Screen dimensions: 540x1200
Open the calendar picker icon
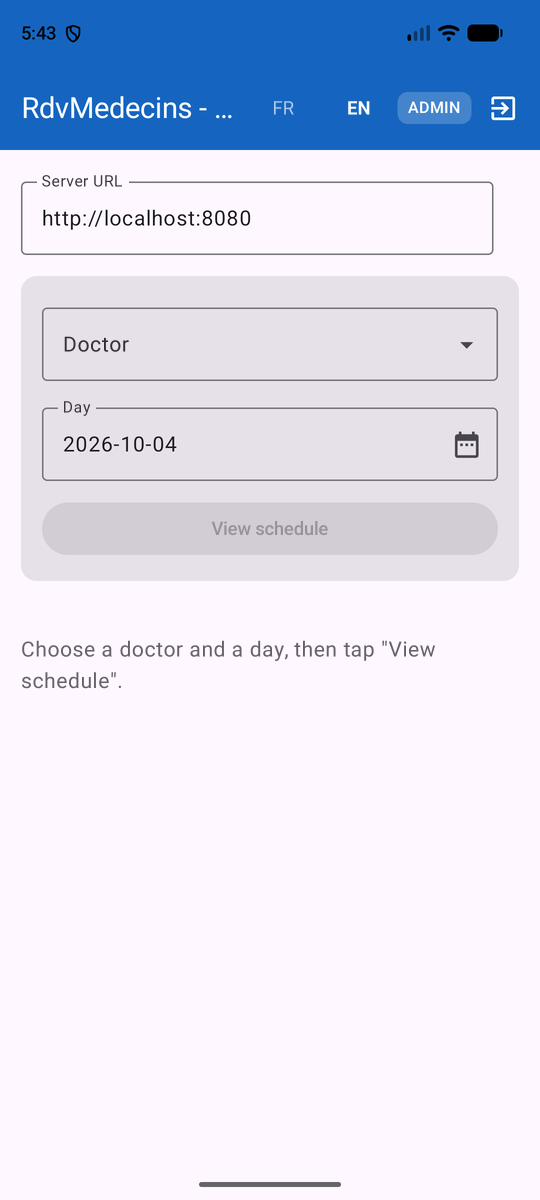click(x=467, y=445)
